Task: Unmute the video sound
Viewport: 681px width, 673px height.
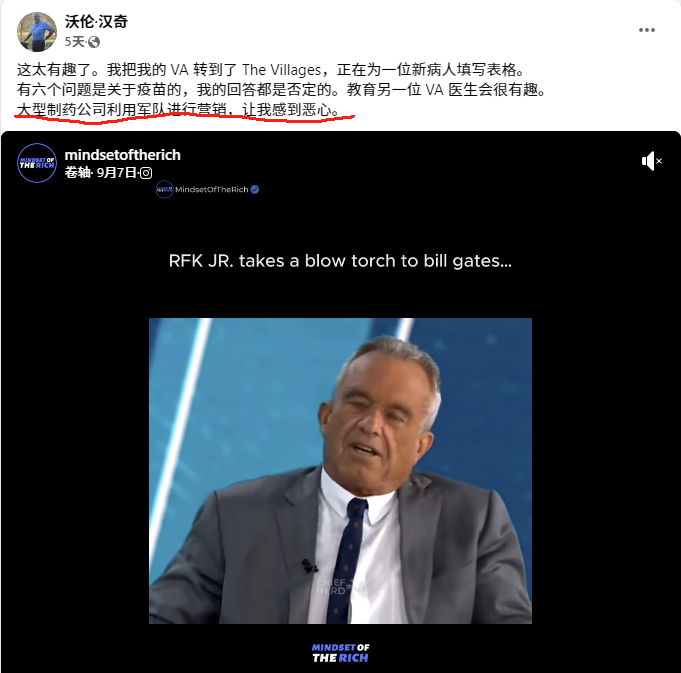Action: tap(651, 161)
